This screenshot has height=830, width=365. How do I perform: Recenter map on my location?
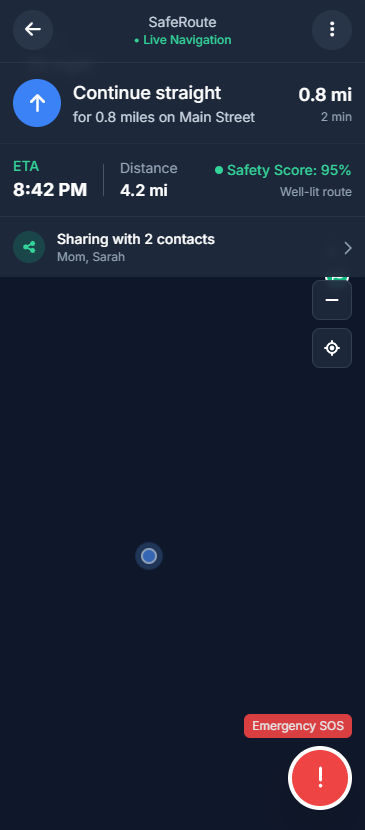click(x=332, y=348)
